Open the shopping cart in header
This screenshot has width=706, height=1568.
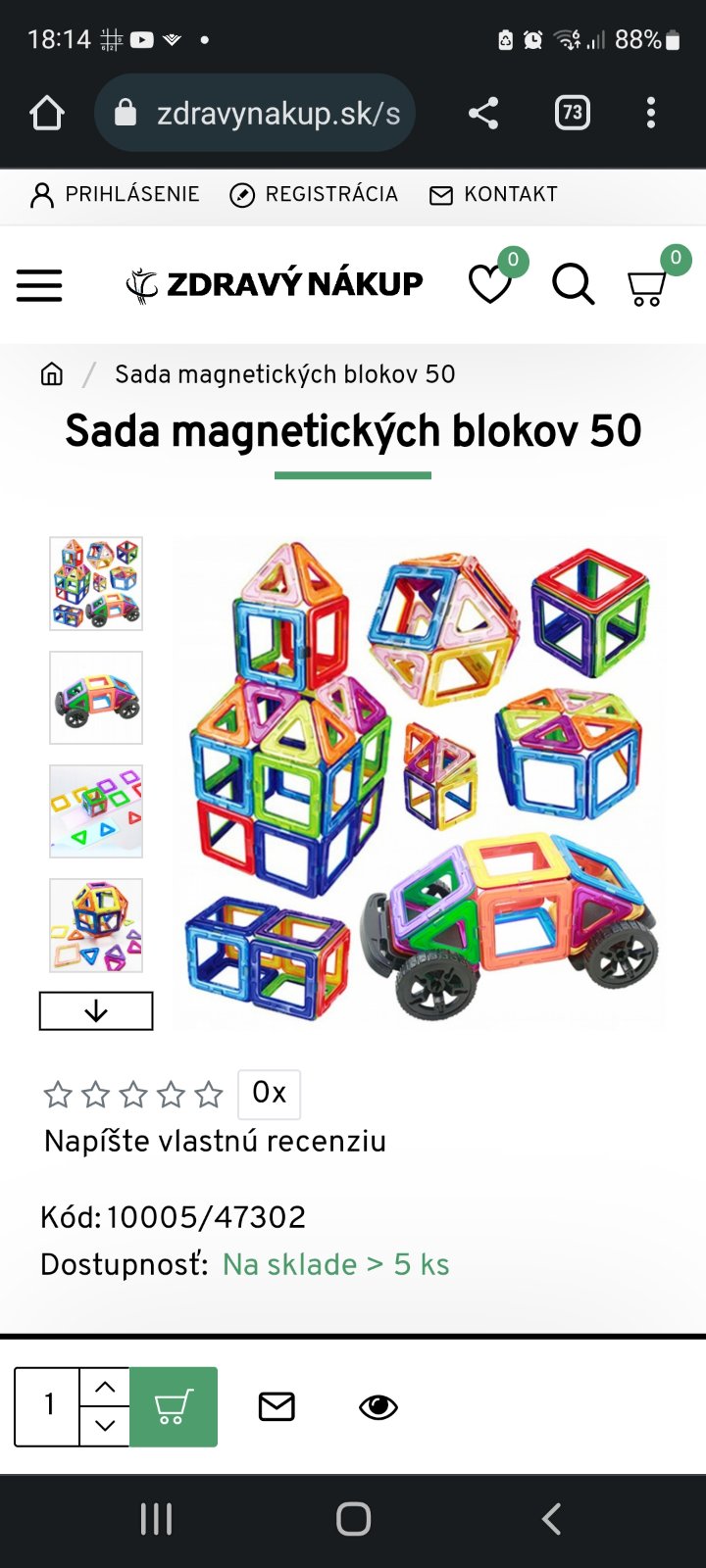click(x=647, y=287)
